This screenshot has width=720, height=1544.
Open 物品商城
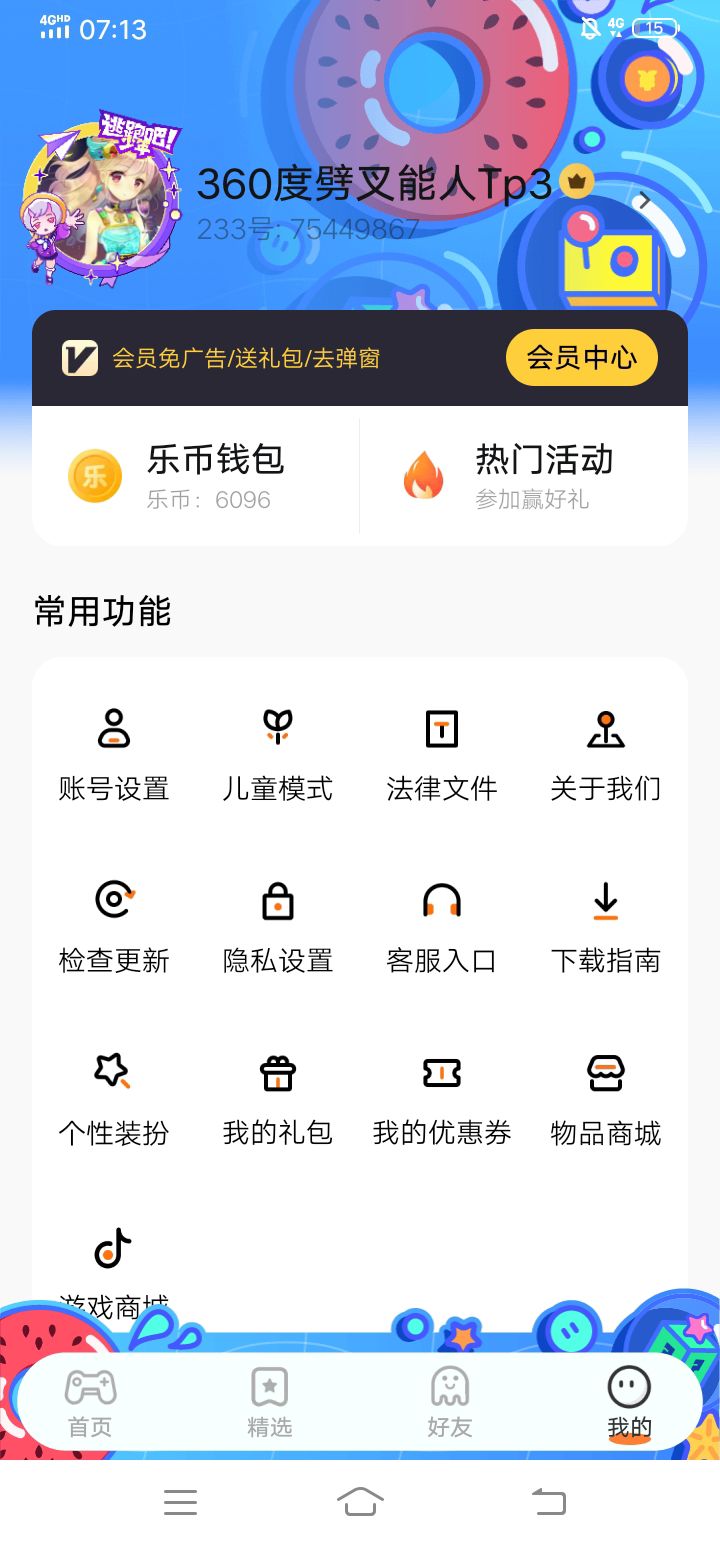[x=605, y=1099]
